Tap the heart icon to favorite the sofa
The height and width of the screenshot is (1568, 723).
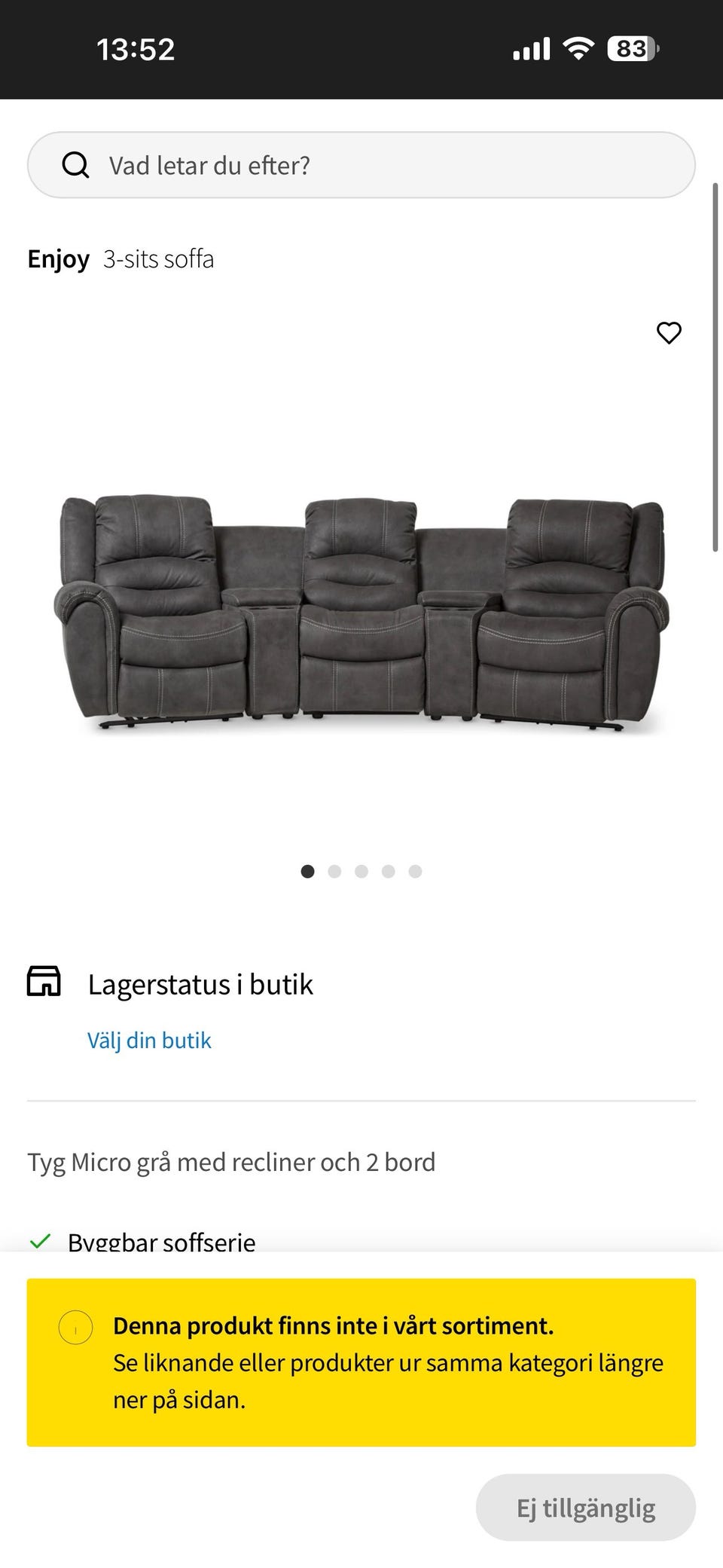point(669,332)
